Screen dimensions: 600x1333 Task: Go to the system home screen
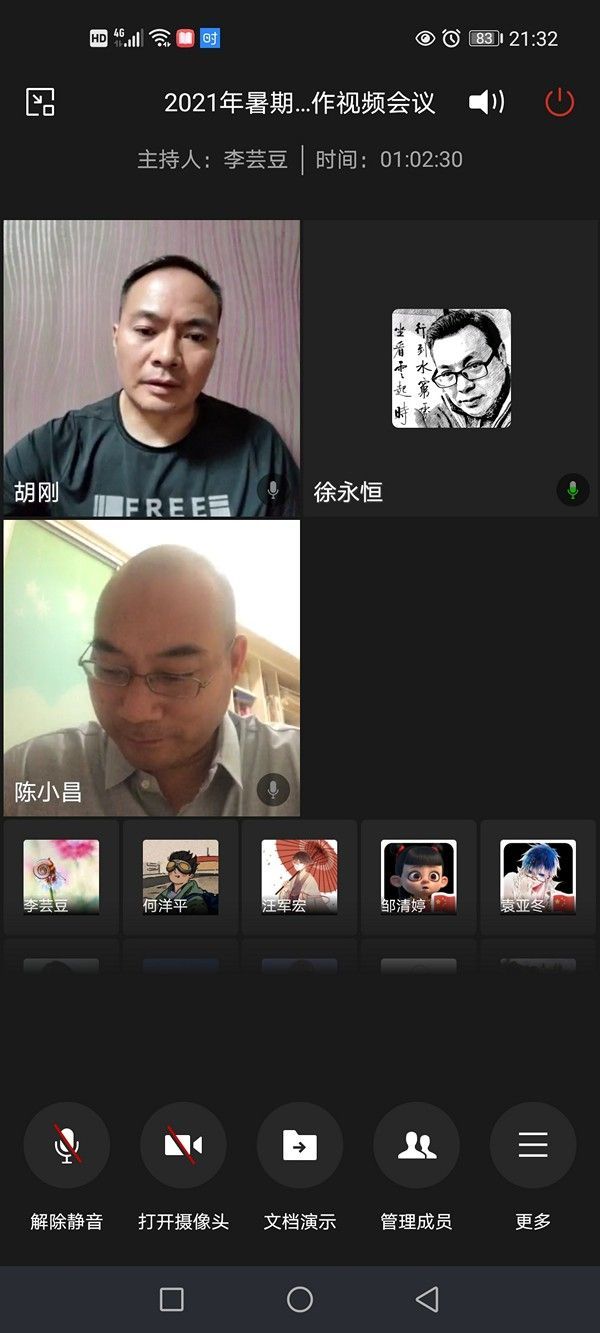click(300, 1299)
